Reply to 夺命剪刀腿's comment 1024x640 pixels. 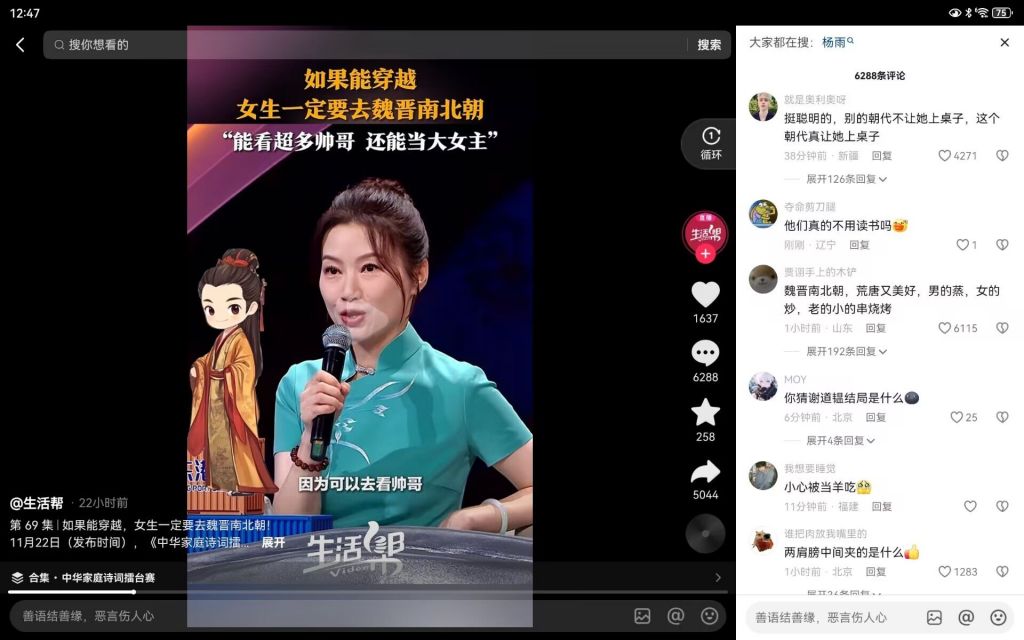point(859,245)
